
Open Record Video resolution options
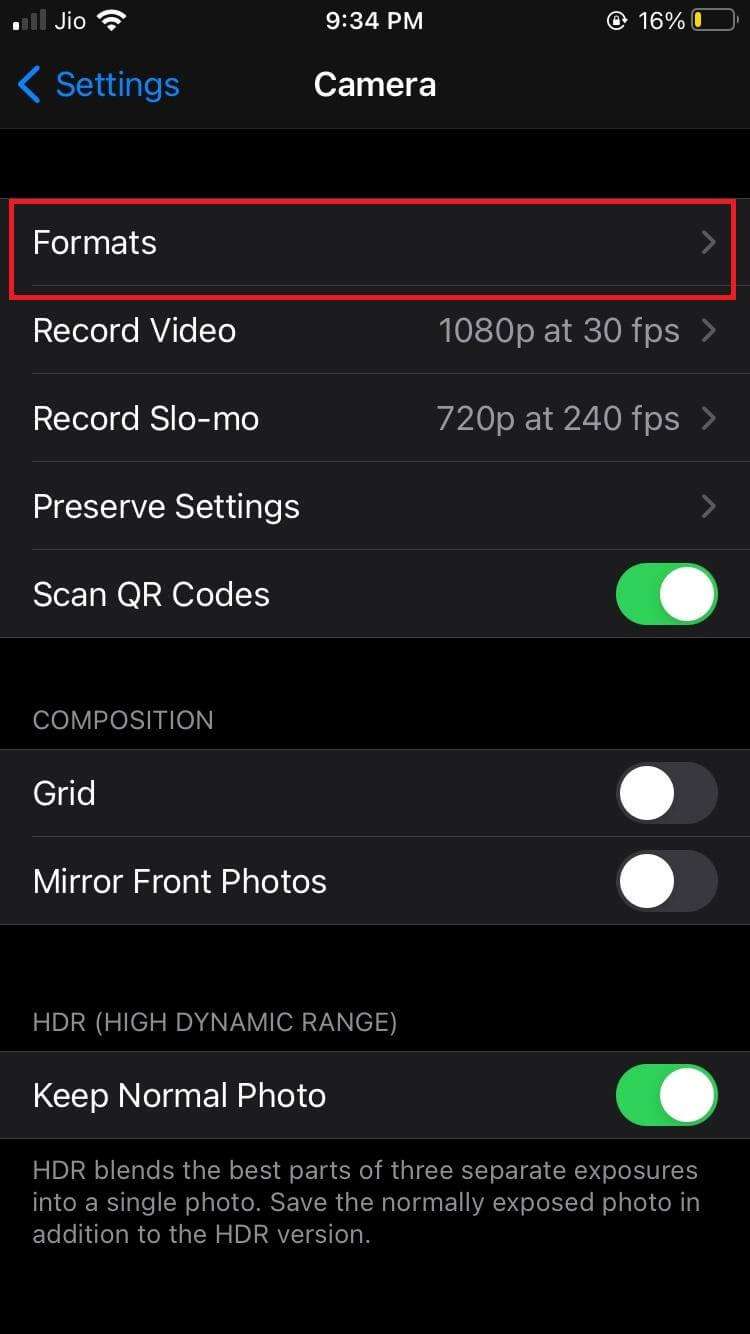point(374,331)
